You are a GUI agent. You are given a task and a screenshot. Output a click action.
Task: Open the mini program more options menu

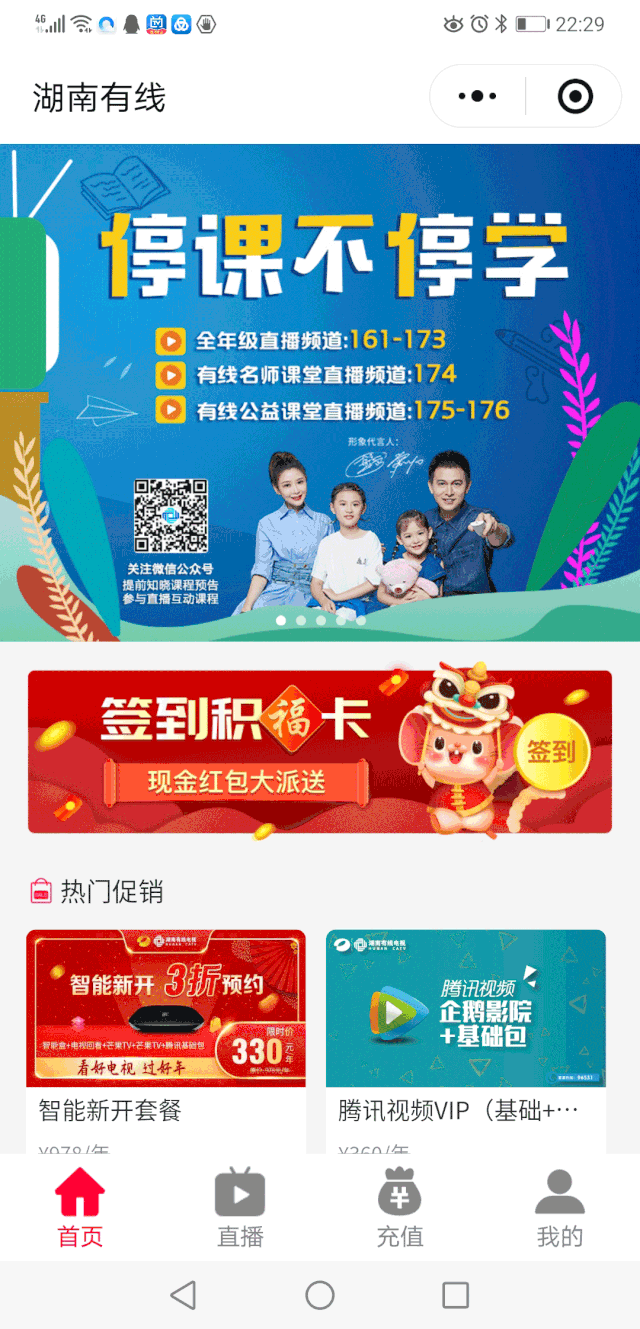pyautogui.click(x=477, y=97)
